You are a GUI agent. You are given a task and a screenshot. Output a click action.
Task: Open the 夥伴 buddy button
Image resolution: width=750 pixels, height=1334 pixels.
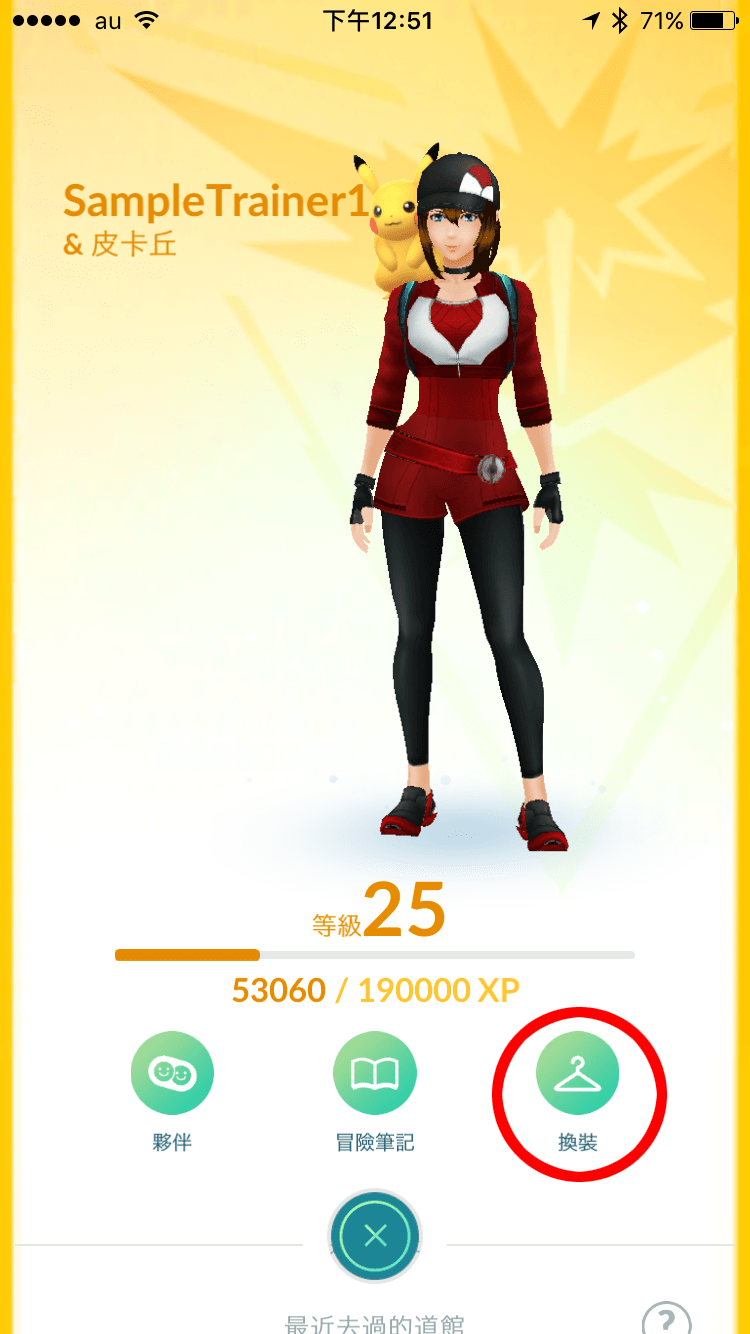point(172,1073)
